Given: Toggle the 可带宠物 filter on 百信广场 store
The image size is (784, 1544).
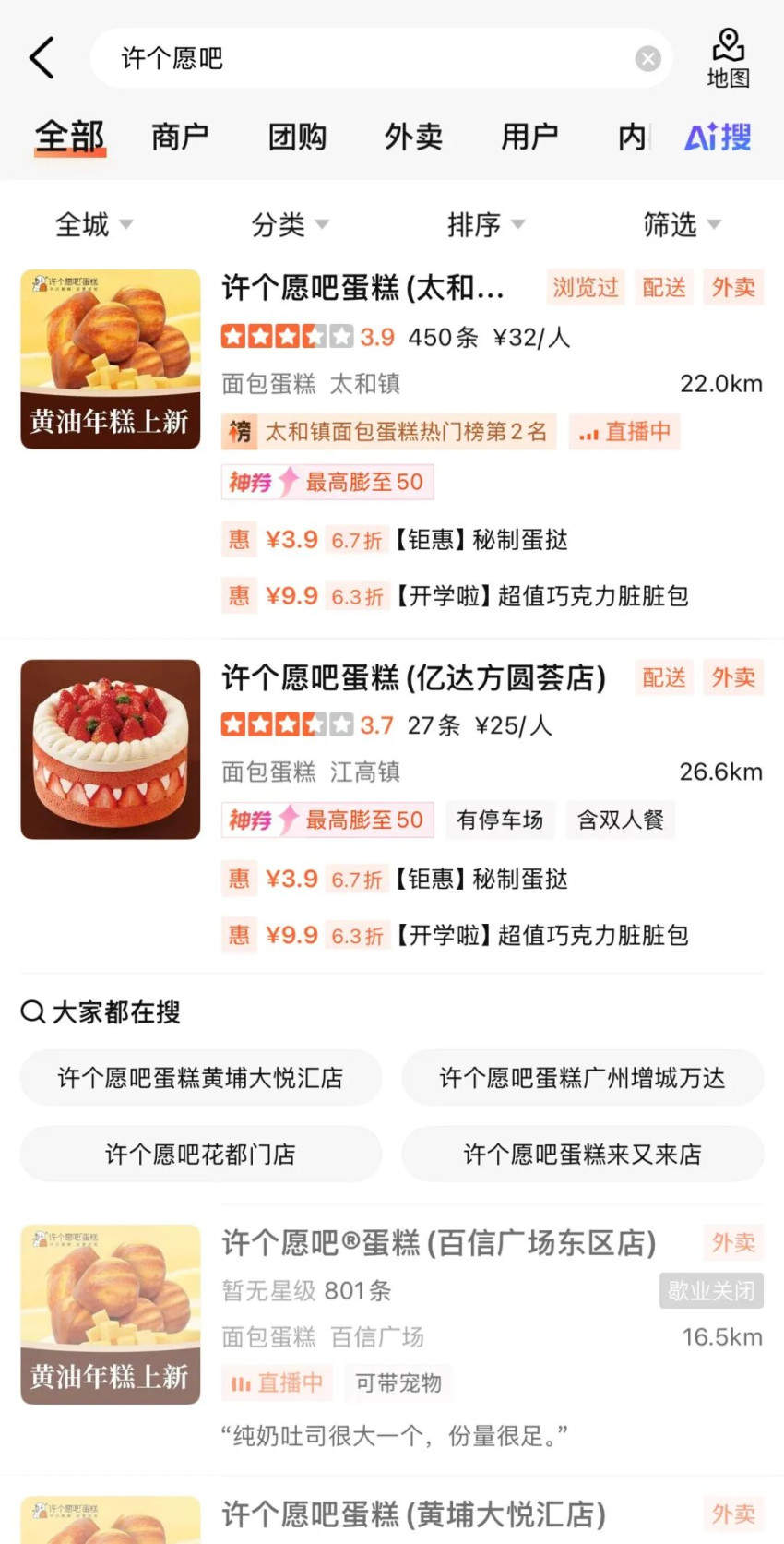Looking at the screenshot, I should [398, 1383].
